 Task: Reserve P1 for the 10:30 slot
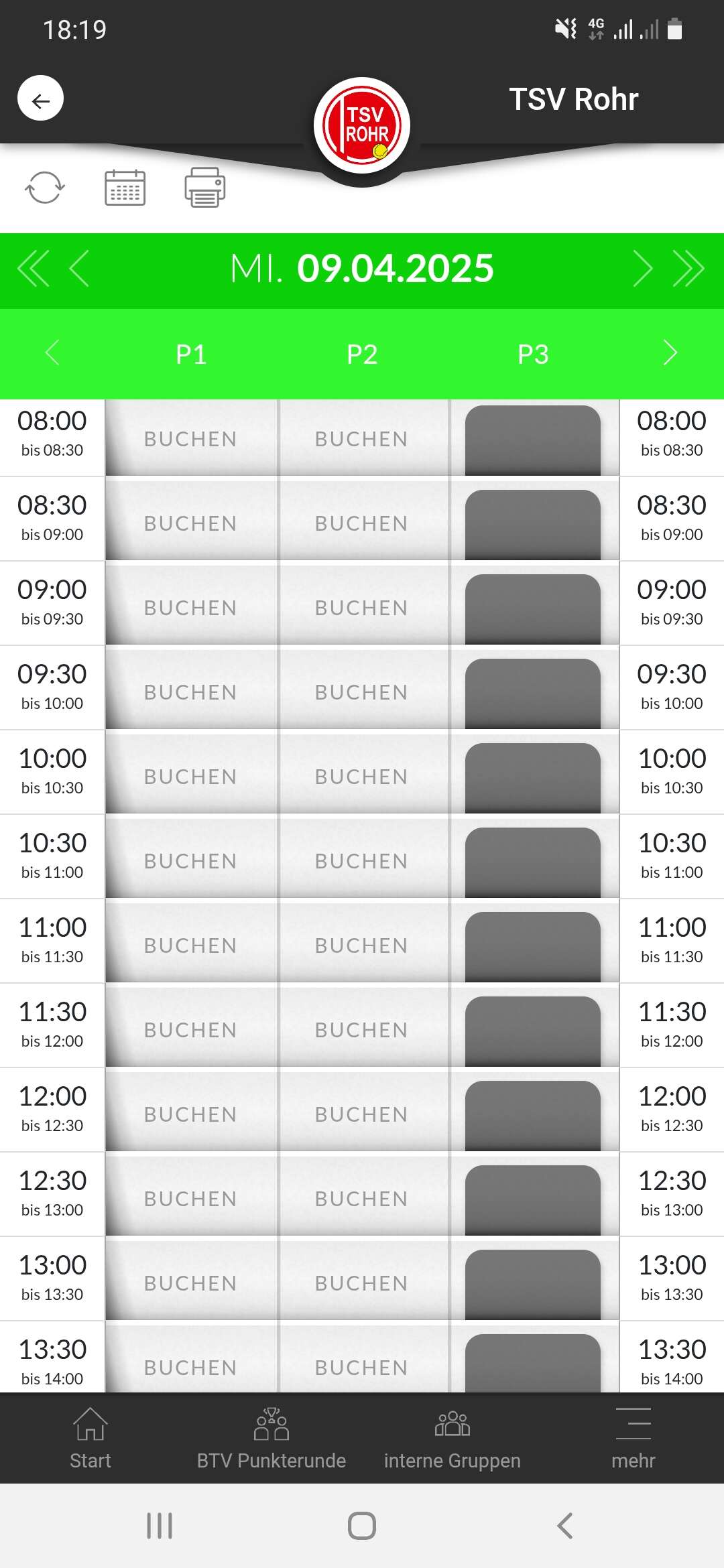(191, 861)
